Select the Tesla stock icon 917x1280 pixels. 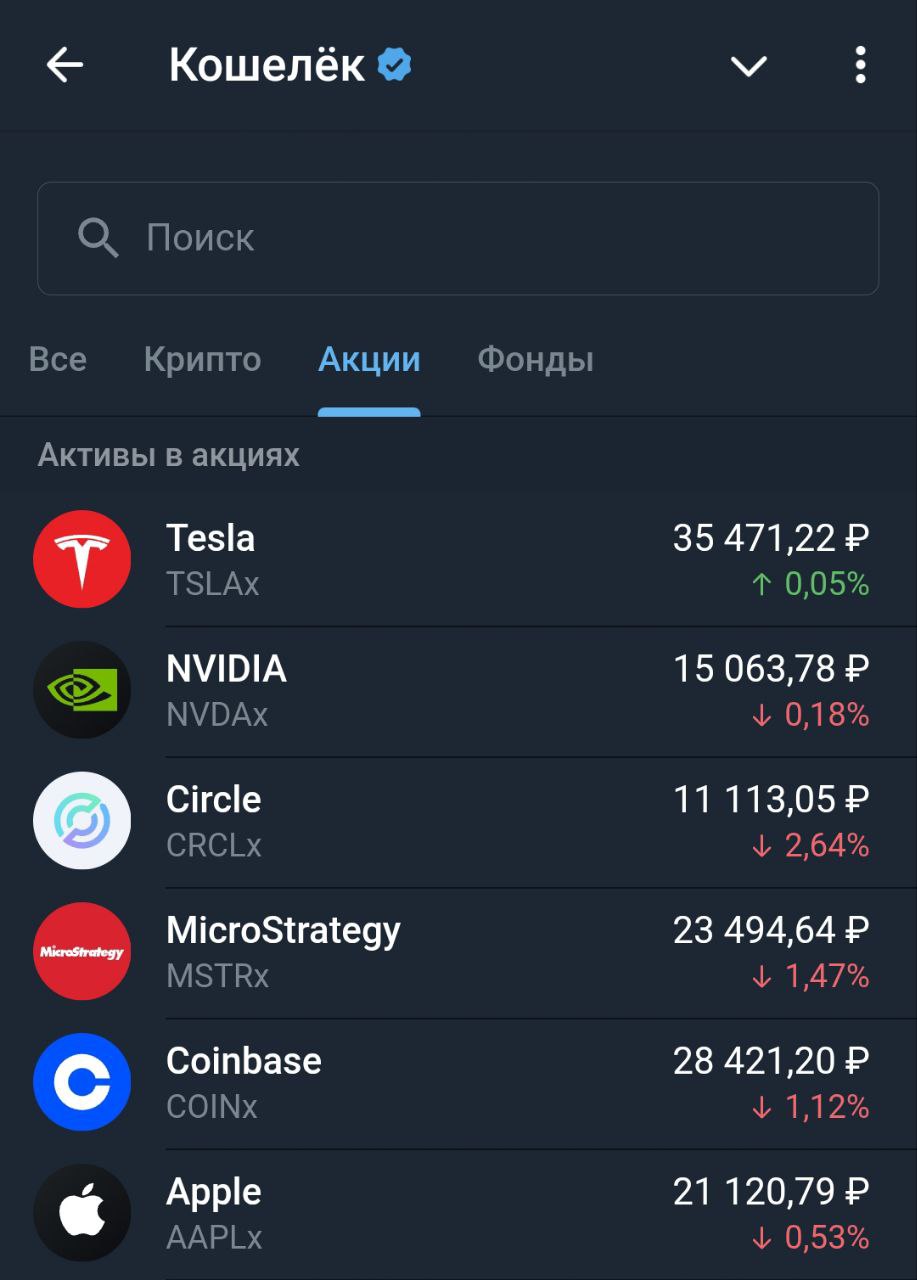coord(82,559)
